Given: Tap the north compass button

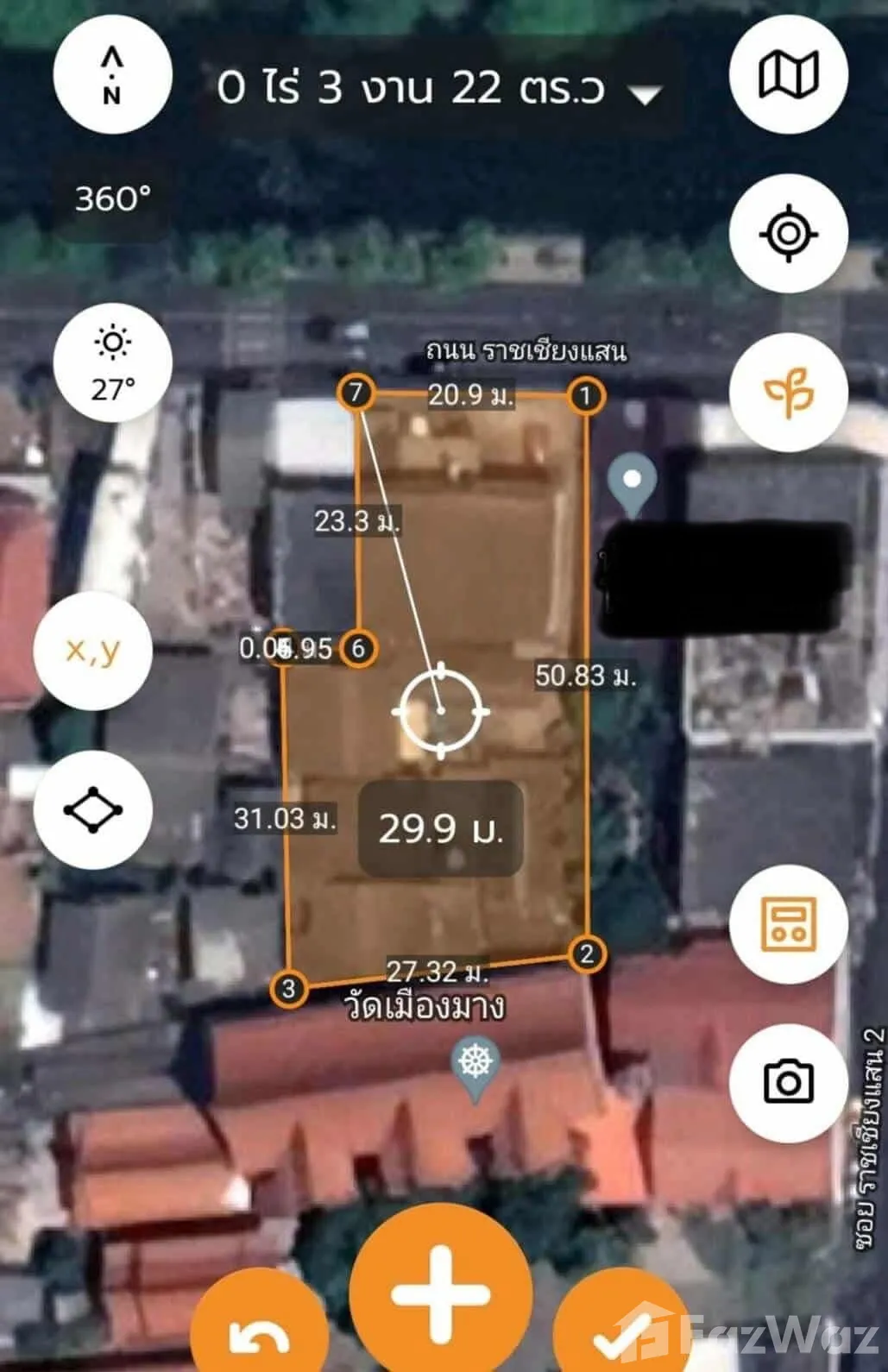Looking at the screenshot, I should point(112,74).
